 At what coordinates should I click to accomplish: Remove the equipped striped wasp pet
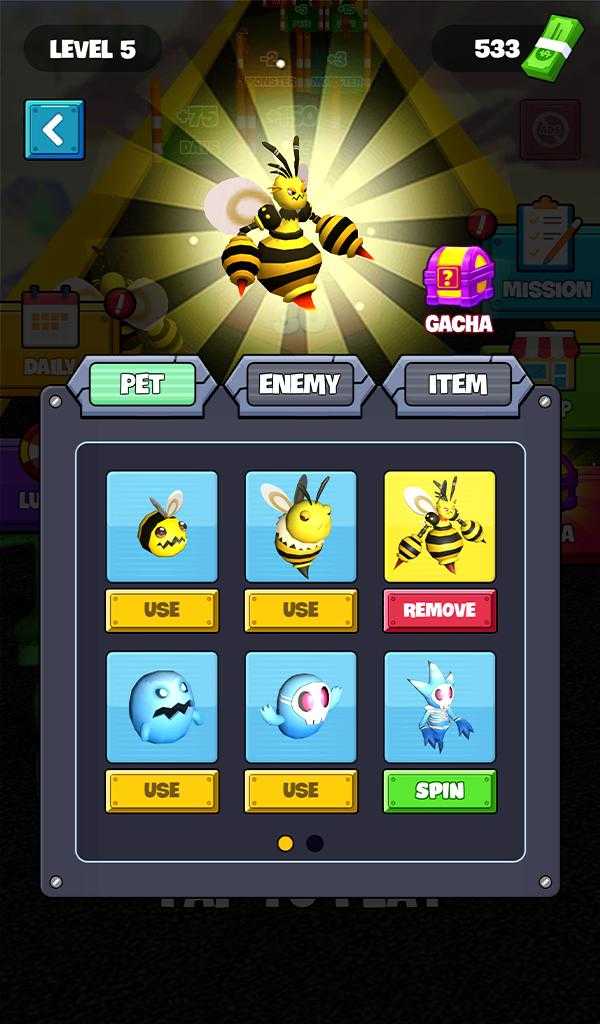[440, 610]
